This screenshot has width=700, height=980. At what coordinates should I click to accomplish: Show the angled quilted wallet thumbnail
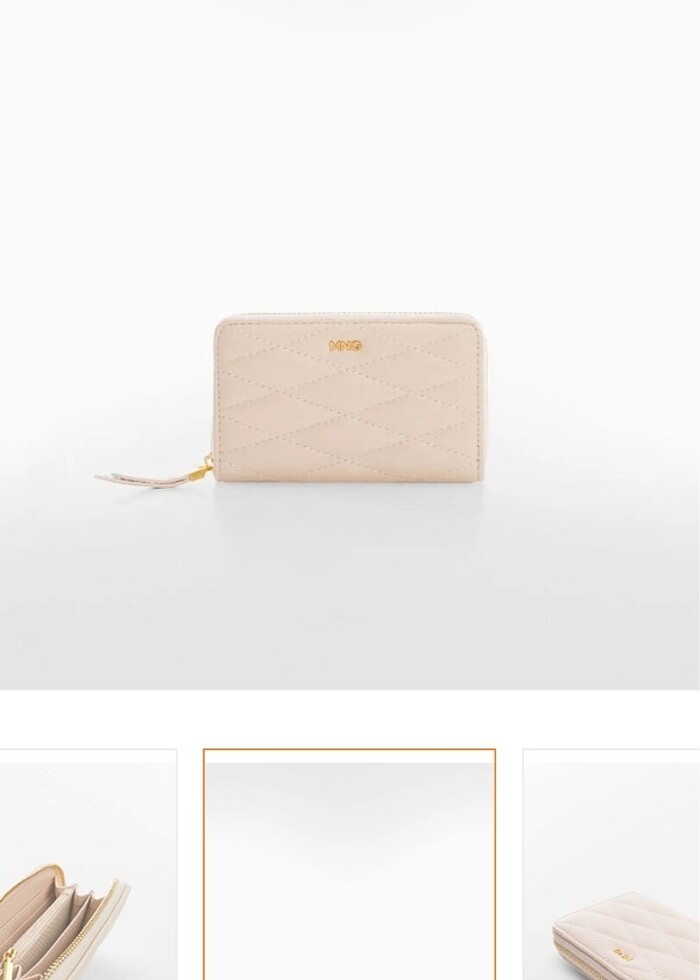click(x=612, y=865)
